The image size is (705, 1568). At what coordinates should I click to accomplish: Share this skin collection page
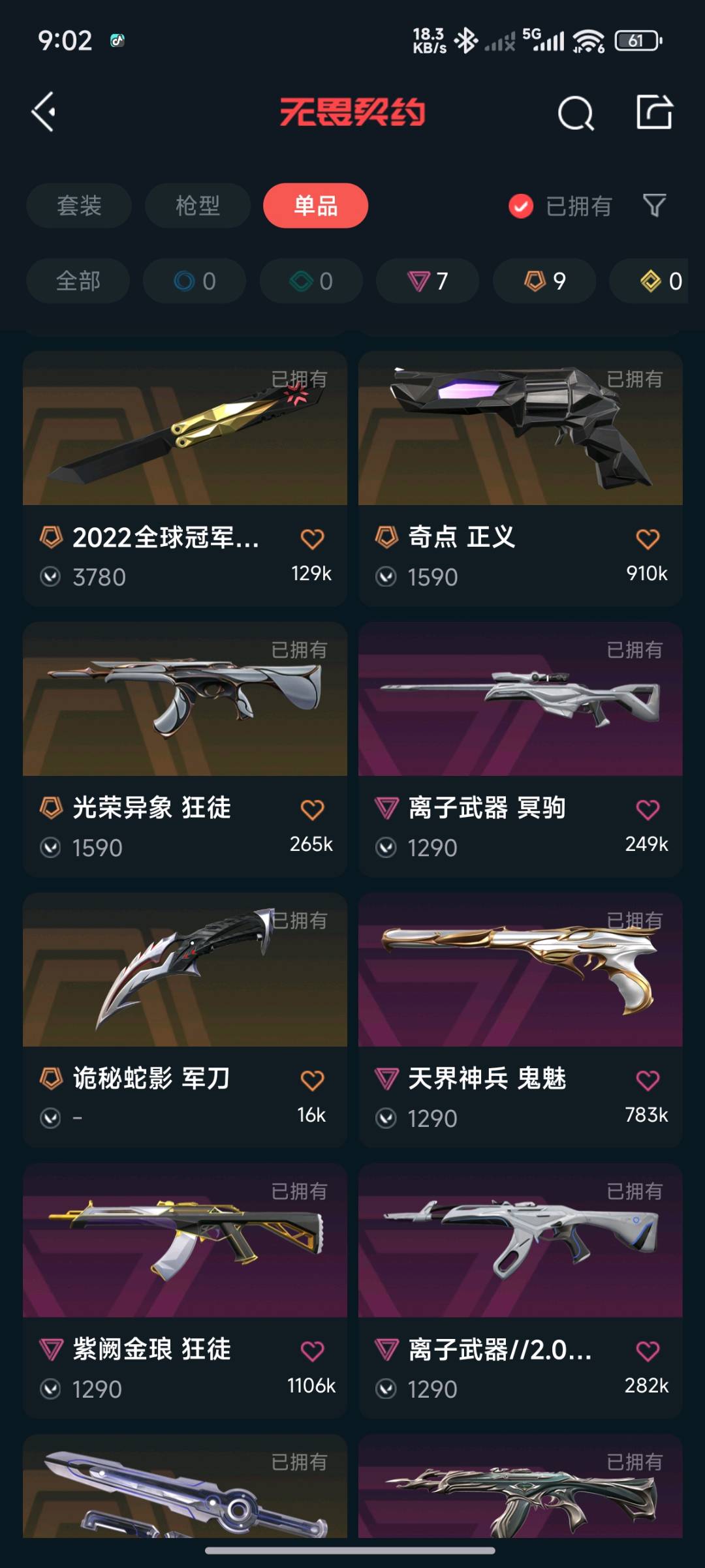(x=654, y=112)
